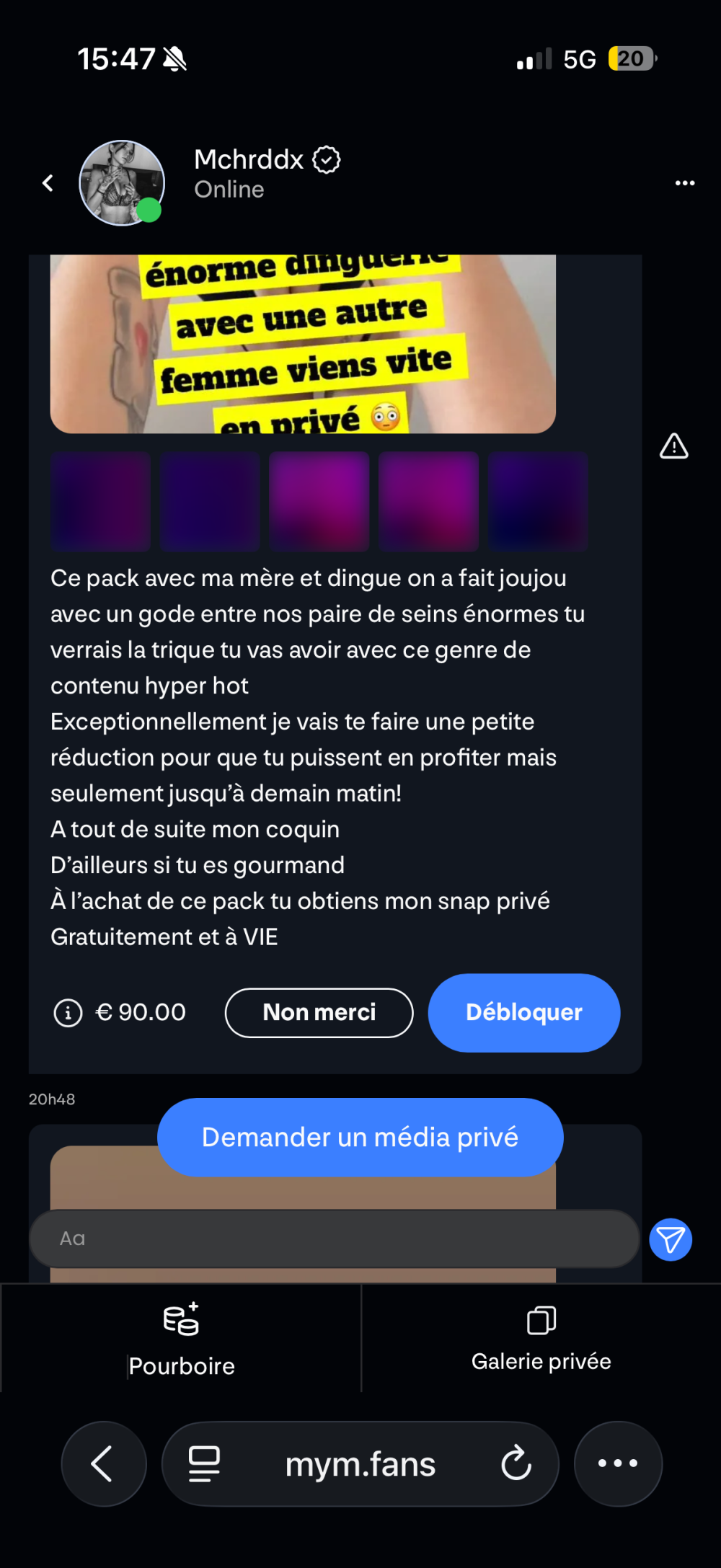Tap Demander un média privé

360,1137
